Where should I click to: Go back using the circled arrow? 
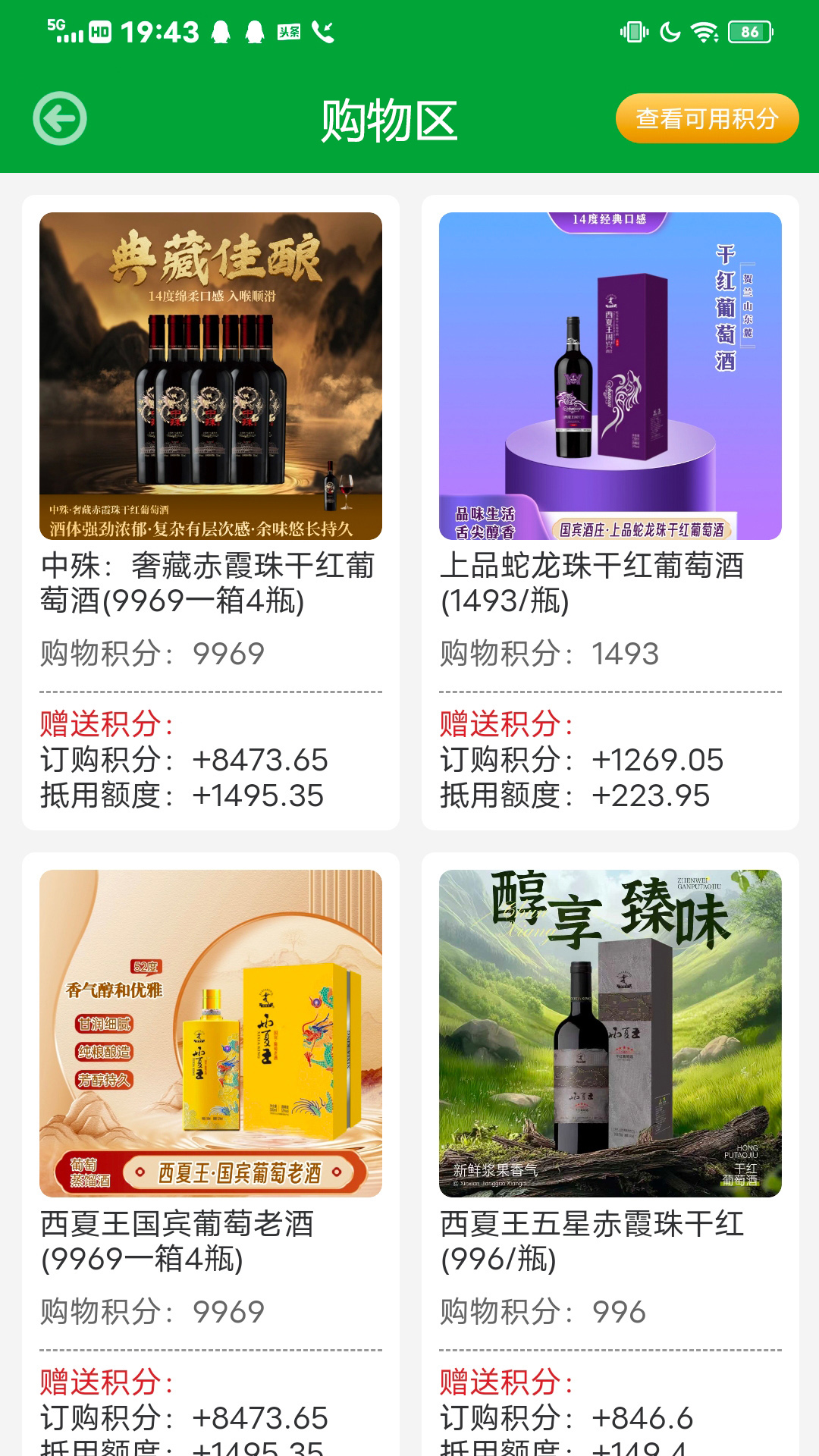(60, 118)
